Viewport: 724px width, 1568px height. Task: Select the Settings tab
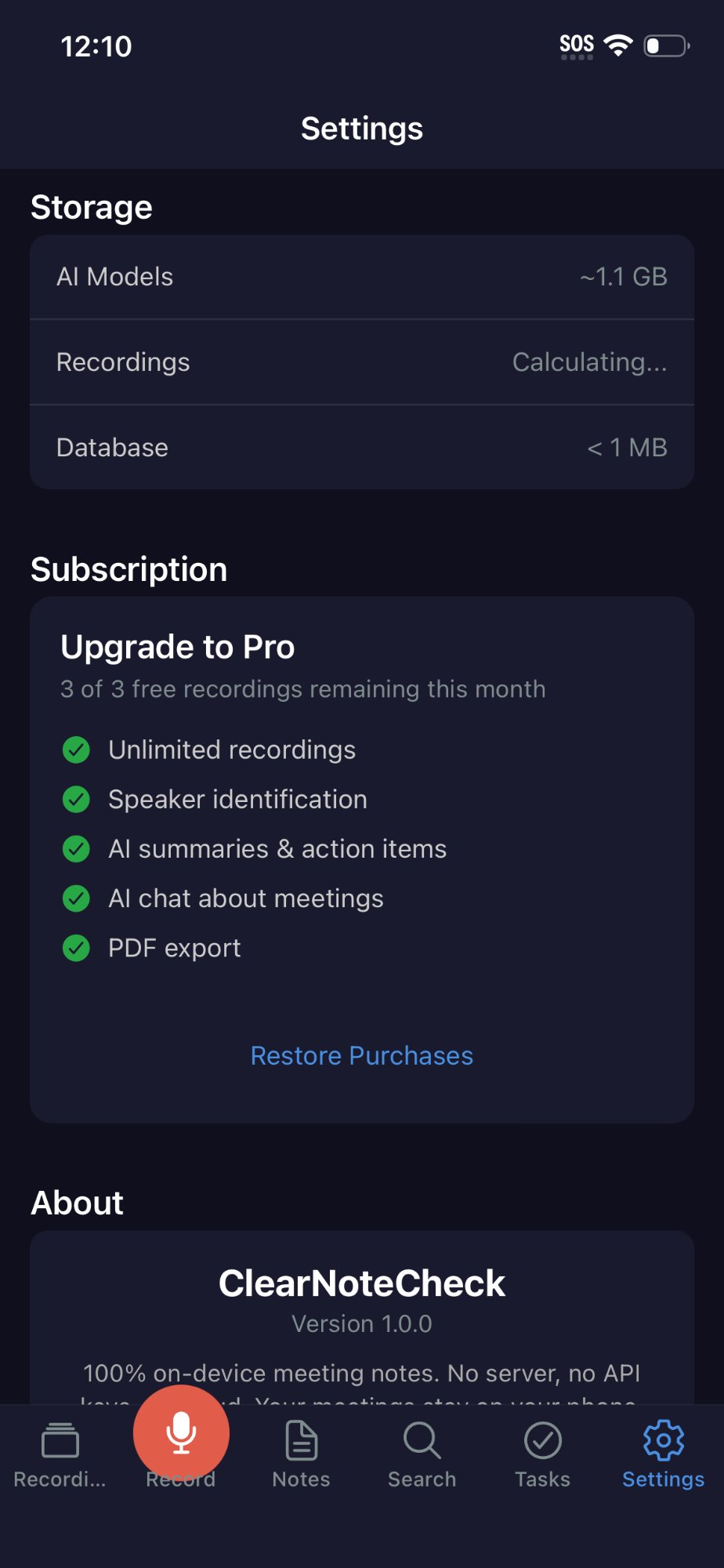(x=663, y=1454)
